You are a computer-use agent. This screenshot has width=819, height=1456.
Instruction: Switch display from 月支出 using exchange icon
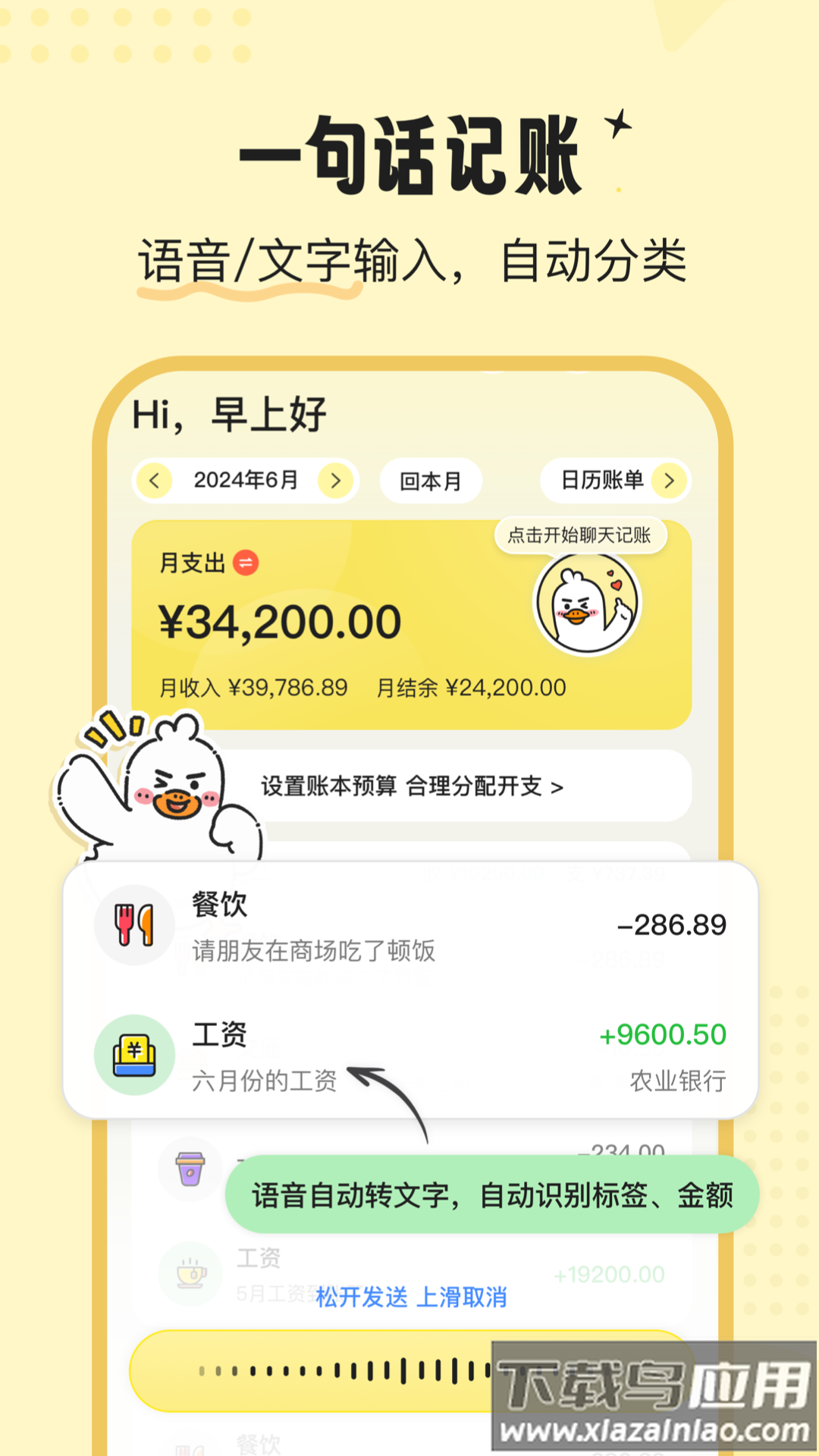(246, 564)
